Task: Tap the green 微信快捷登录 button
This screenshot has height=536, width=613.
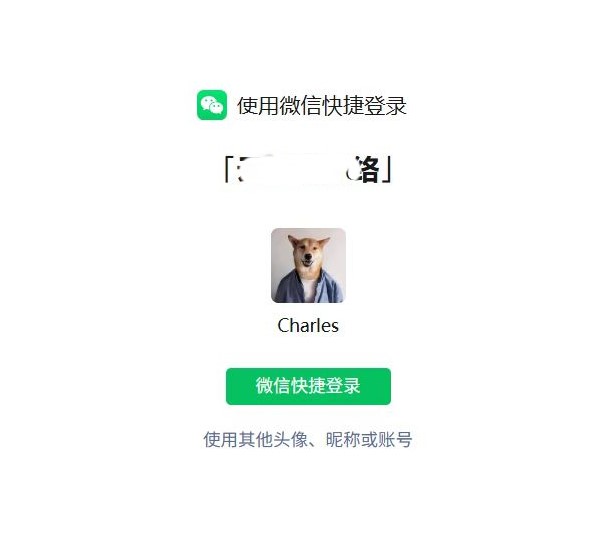Action: click(308, 387)
